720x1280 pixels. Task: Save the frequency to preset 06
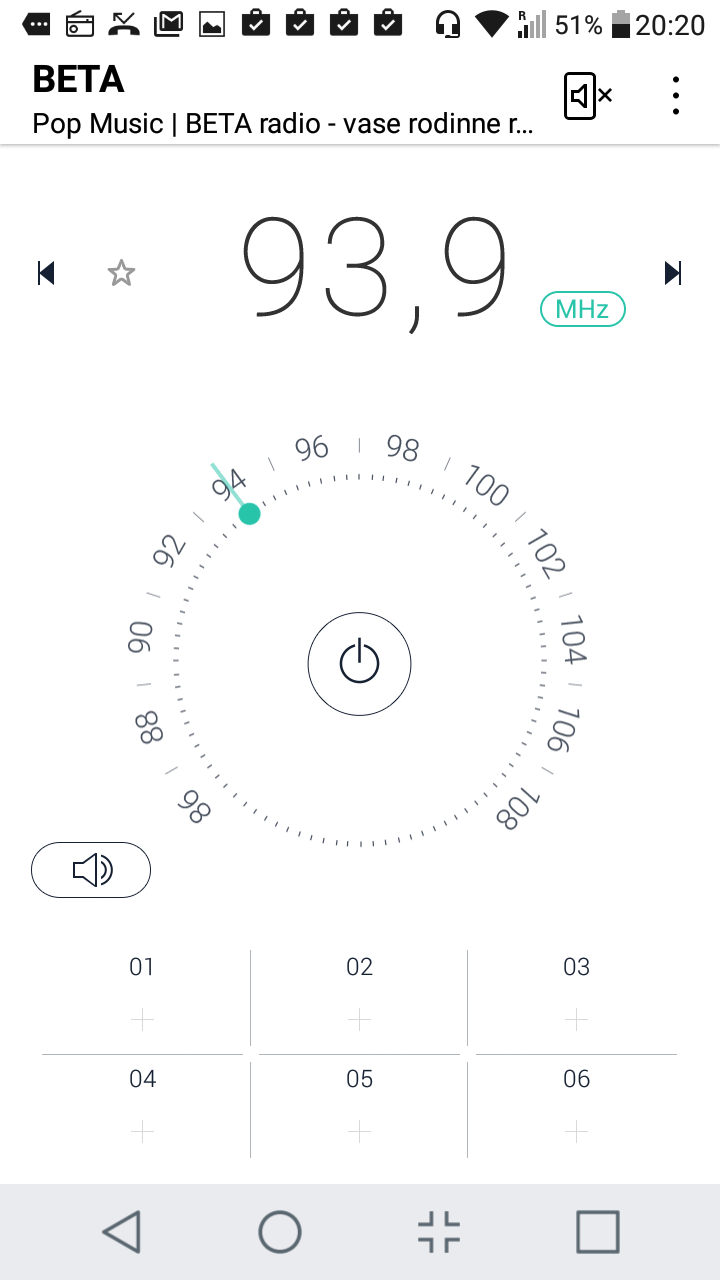576,1108
